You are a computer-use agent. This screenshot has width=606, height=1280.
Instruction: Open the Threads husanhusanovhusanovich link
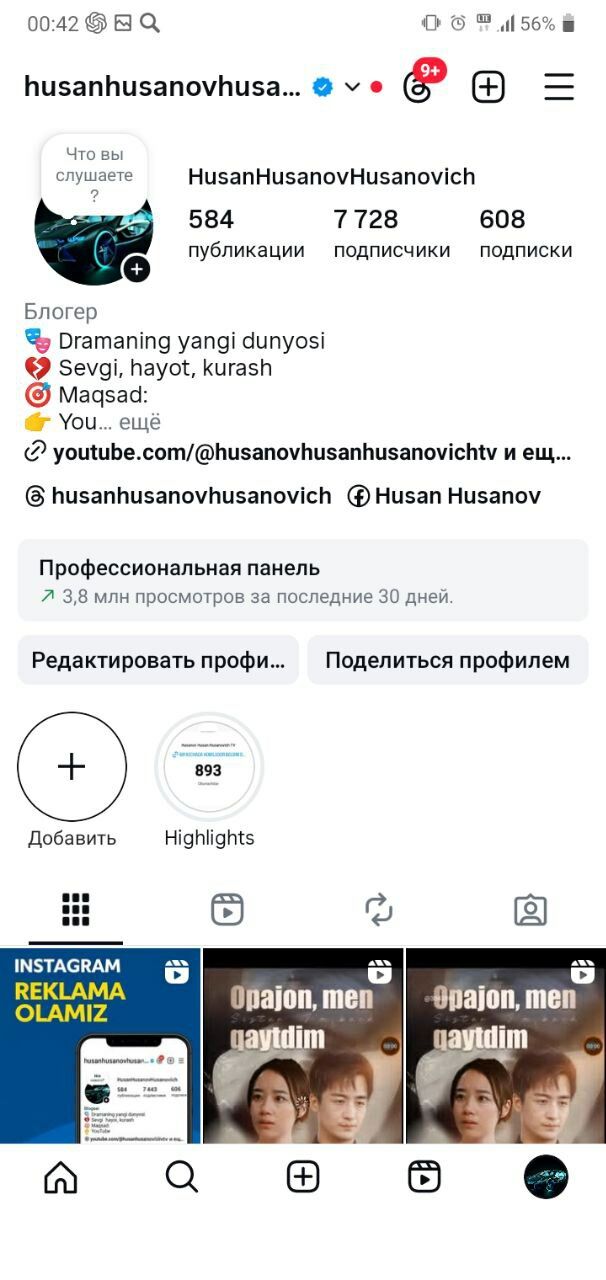point(178,496)
